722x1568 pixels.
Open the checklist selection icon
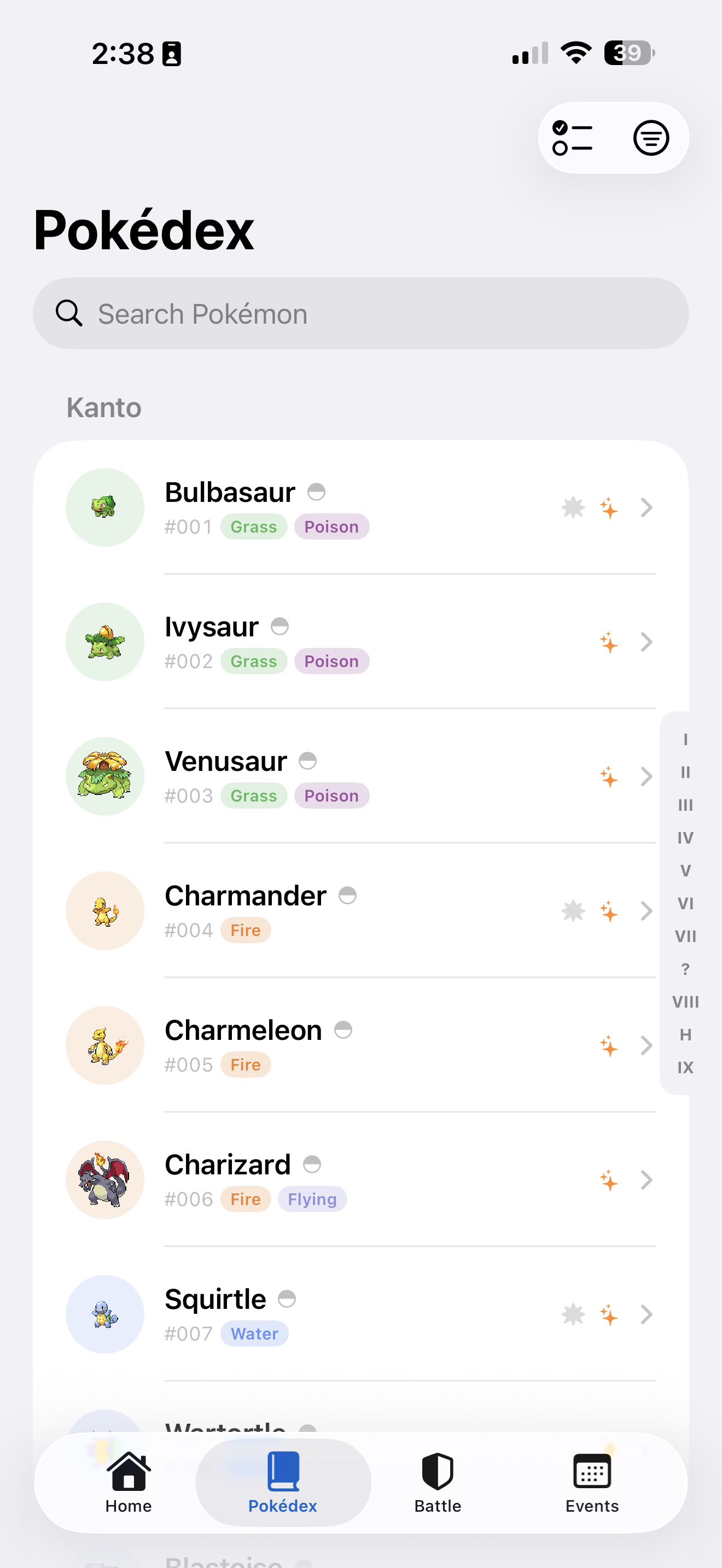572,138
